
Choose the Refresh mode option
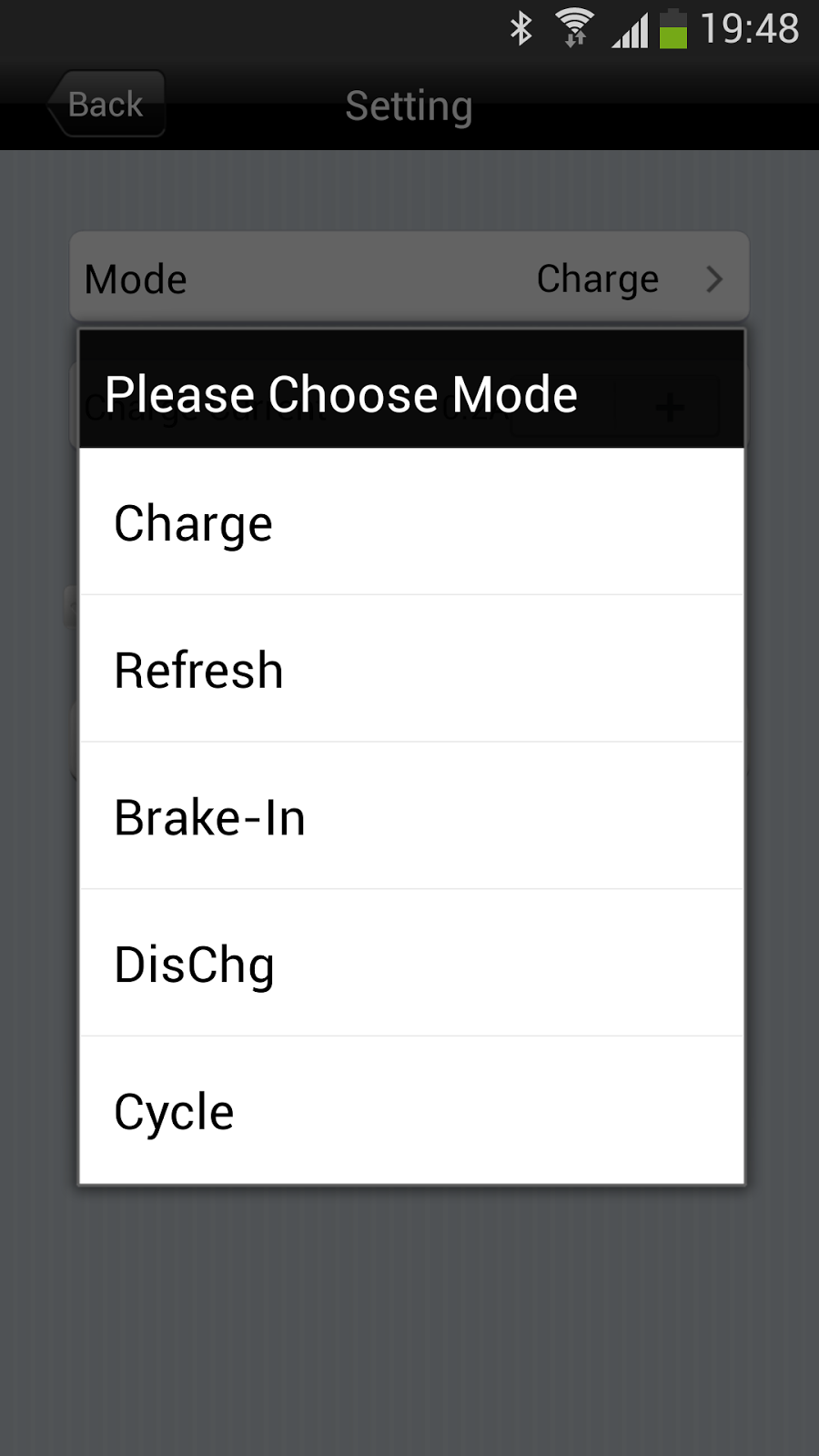coord(411,670)
